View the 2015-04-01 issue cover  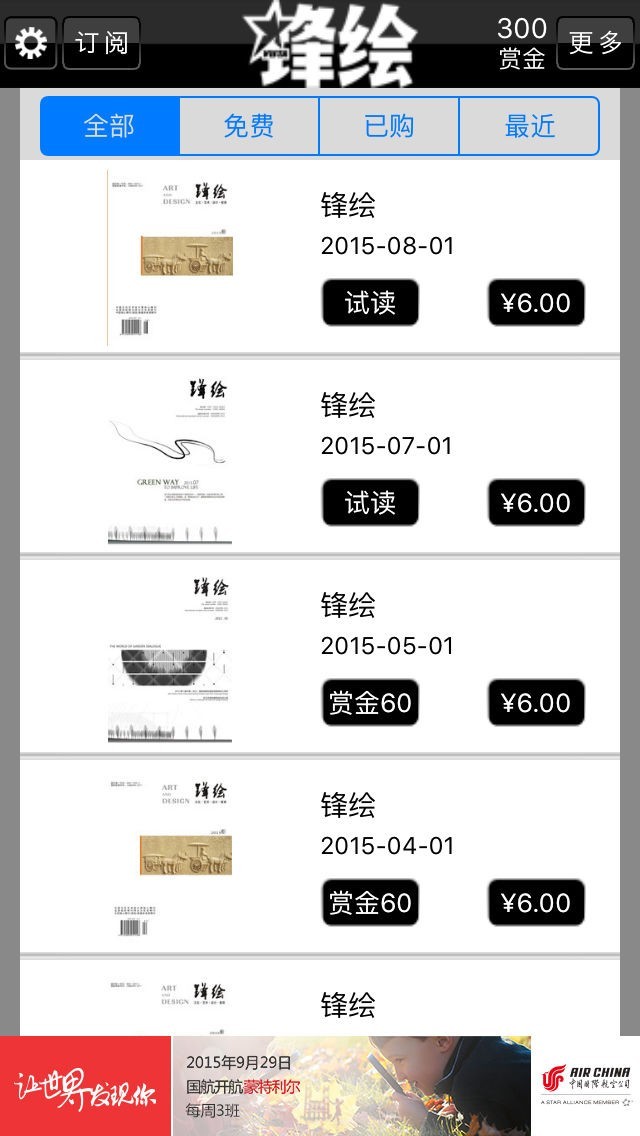[170, 857]
